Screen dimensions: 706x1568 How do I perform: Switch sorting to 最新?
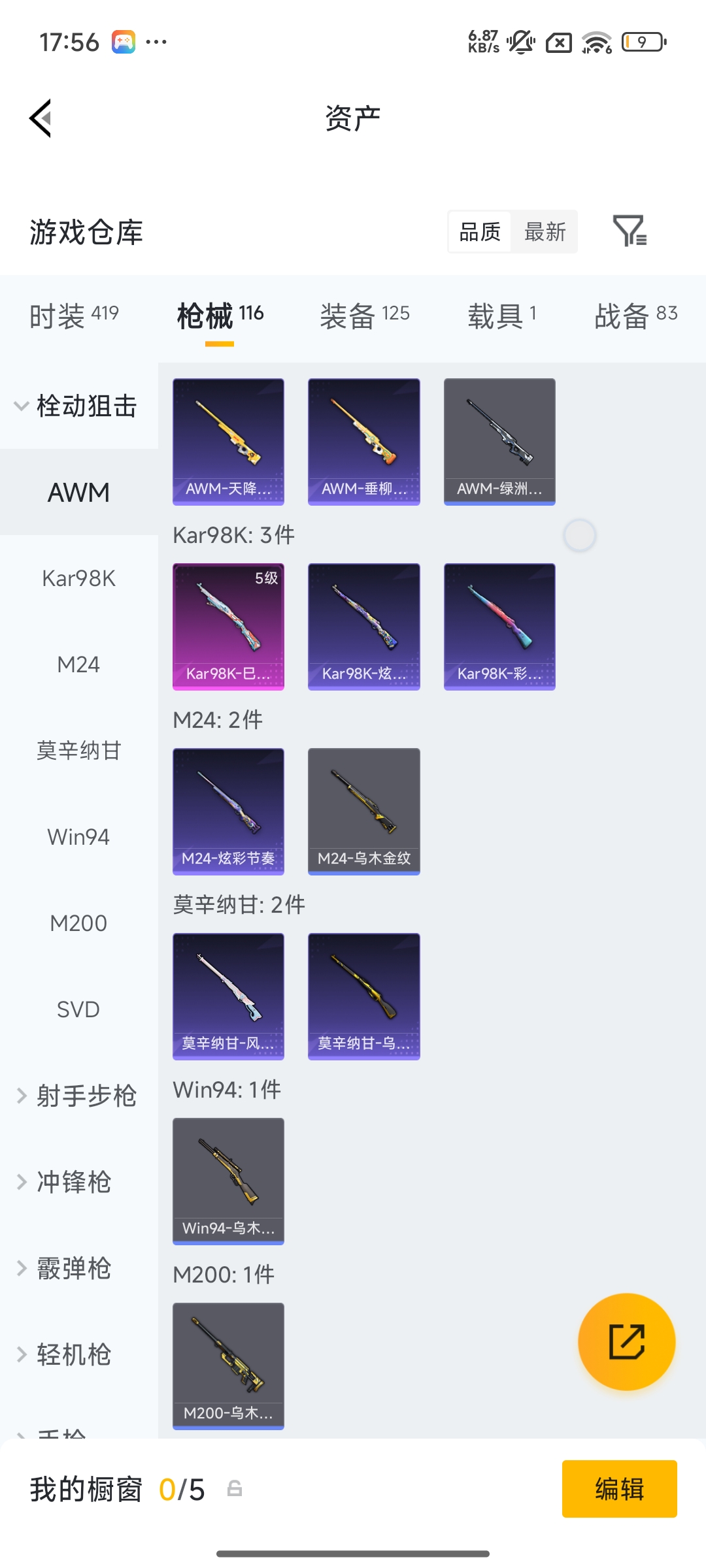(545, 232)
